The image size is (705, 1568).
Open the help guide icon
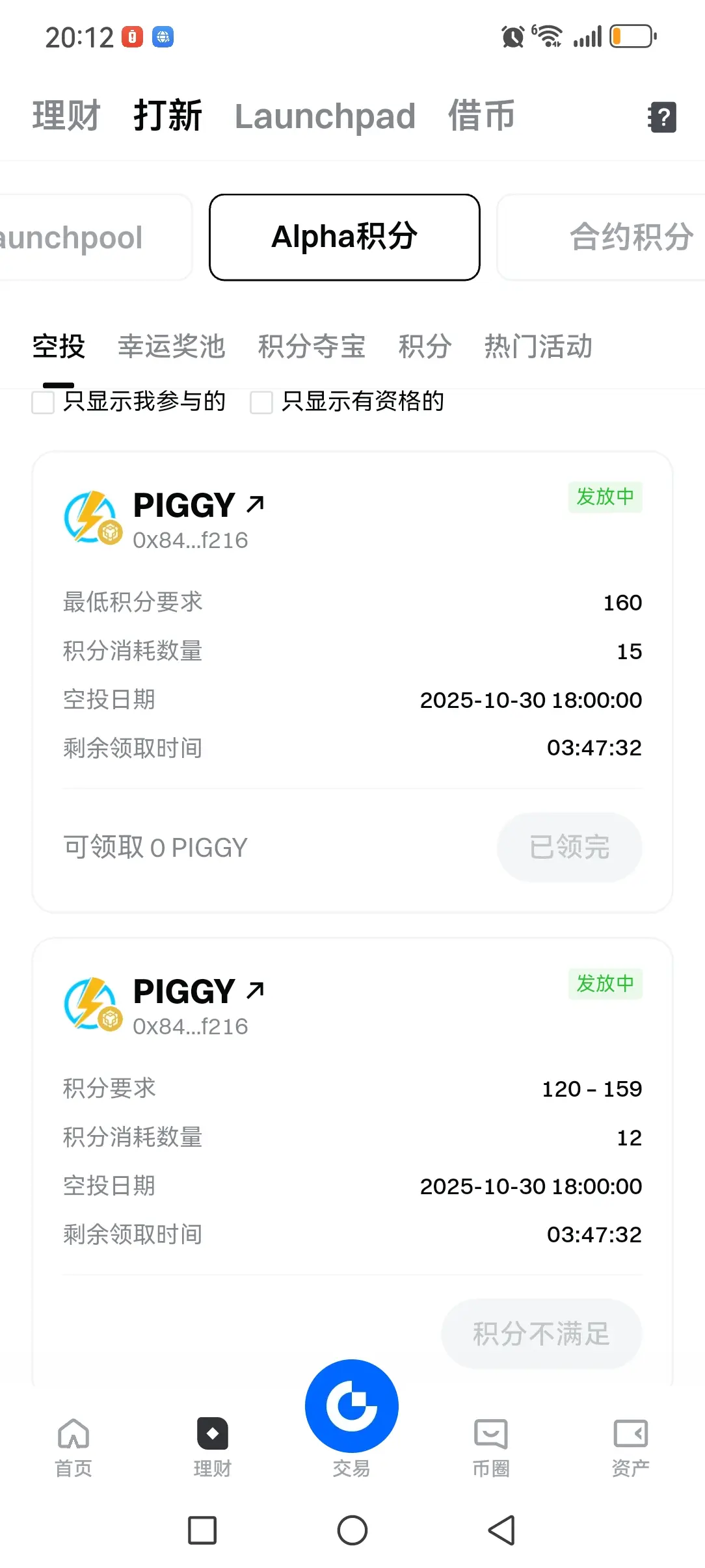[x=662, y=117]
